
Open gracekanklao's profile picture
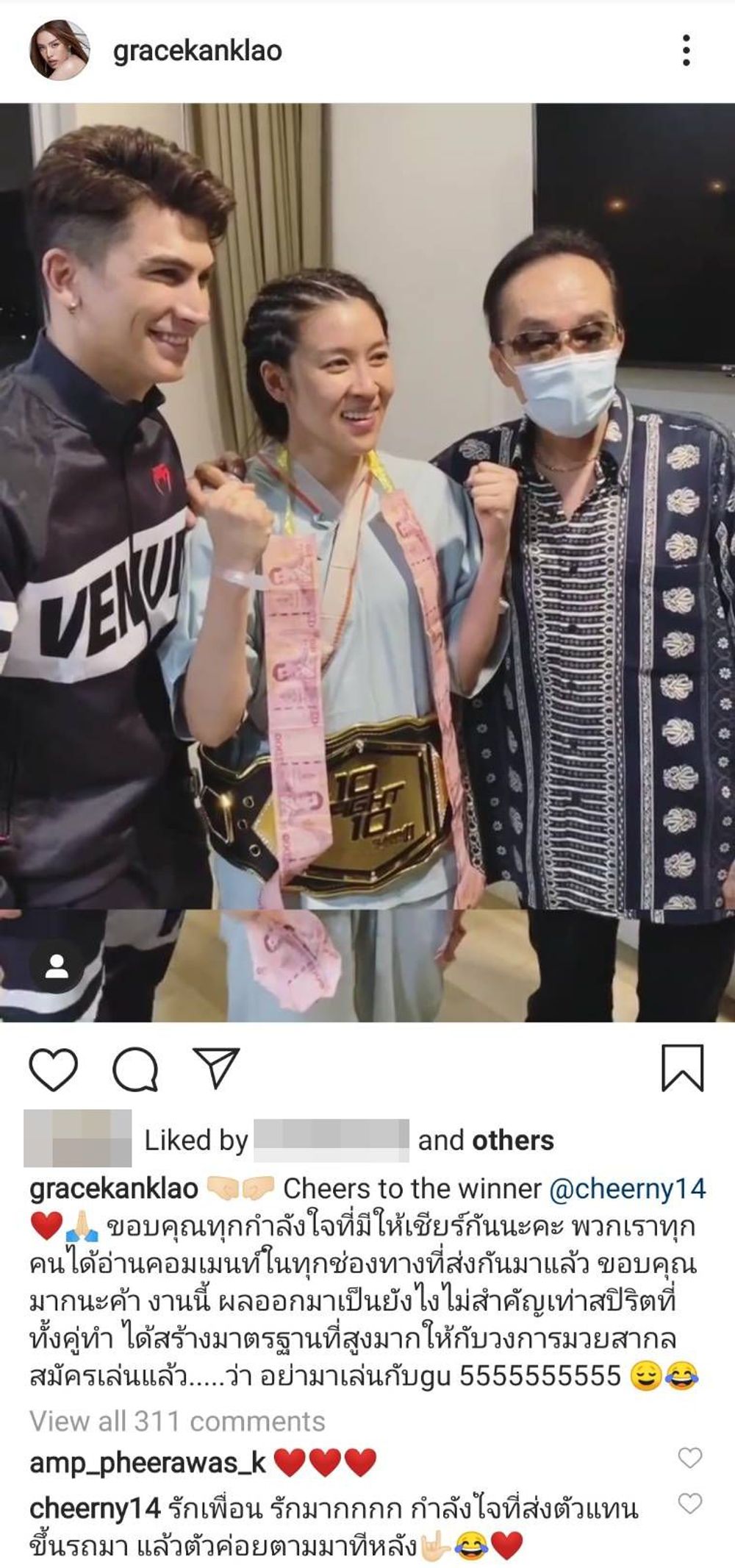tap(59, 50)
